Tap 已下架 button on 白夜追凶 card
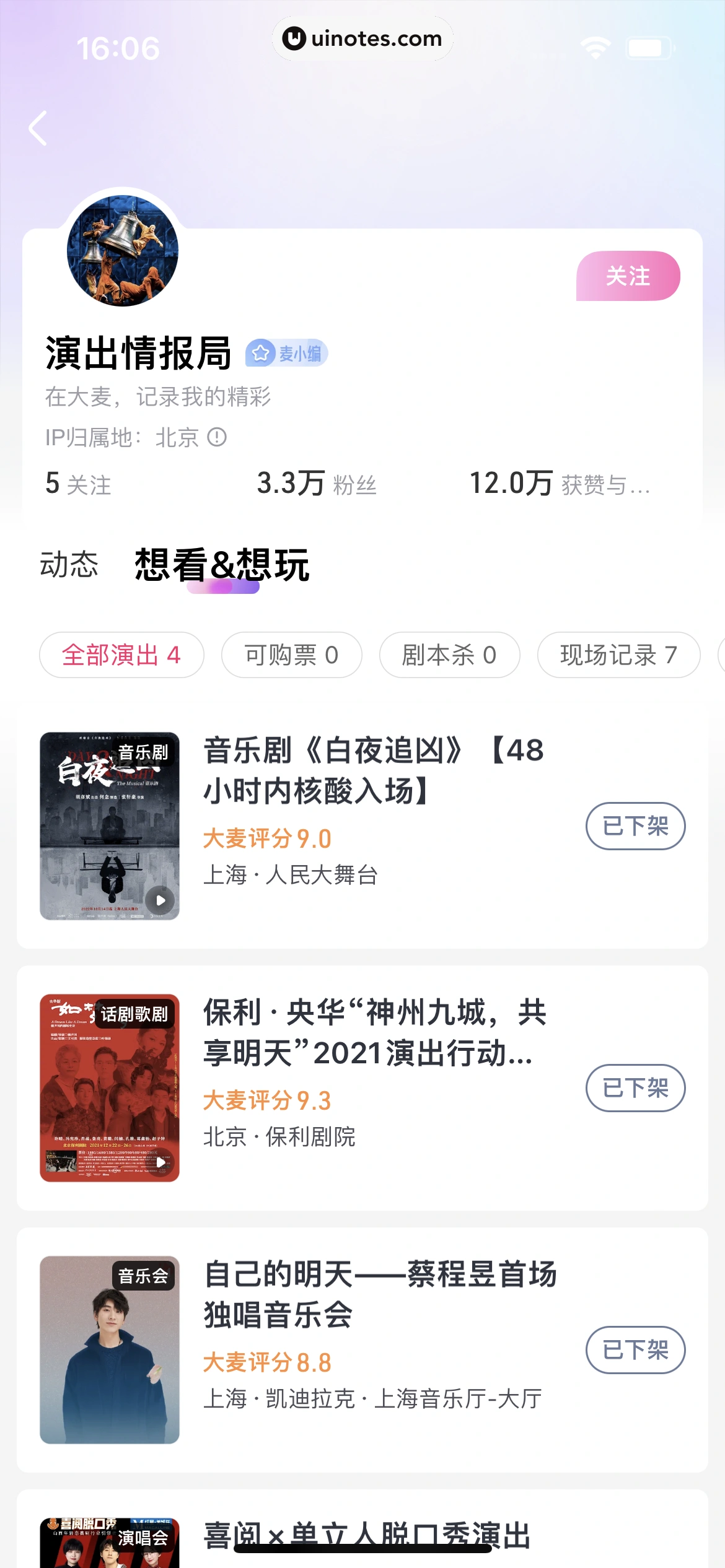Screen dimensions: 725x1568 point(635,826)
